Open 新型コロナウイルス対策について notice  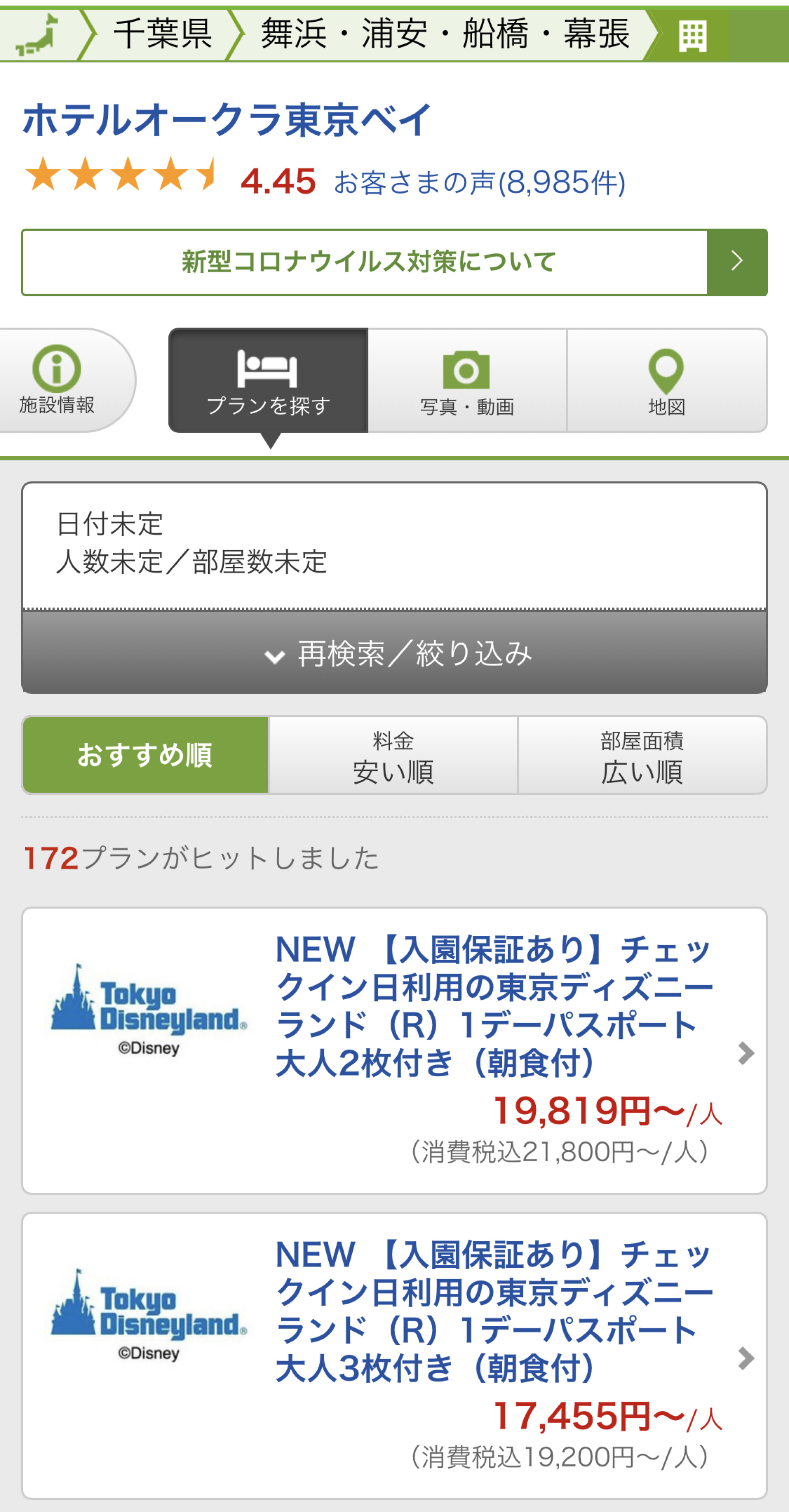[x=394, y=262]
